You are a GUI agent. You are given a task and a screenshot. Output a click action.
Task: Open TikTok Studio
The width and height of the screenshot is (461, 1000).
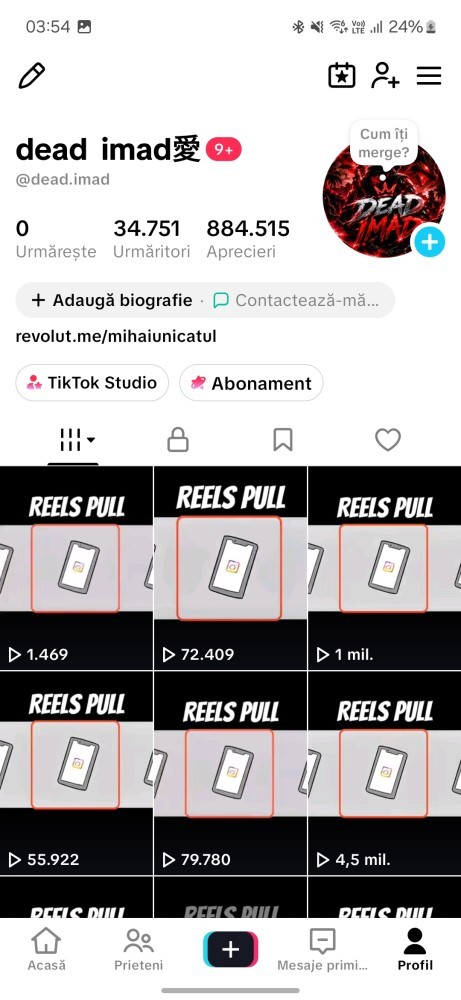(92, 383)
